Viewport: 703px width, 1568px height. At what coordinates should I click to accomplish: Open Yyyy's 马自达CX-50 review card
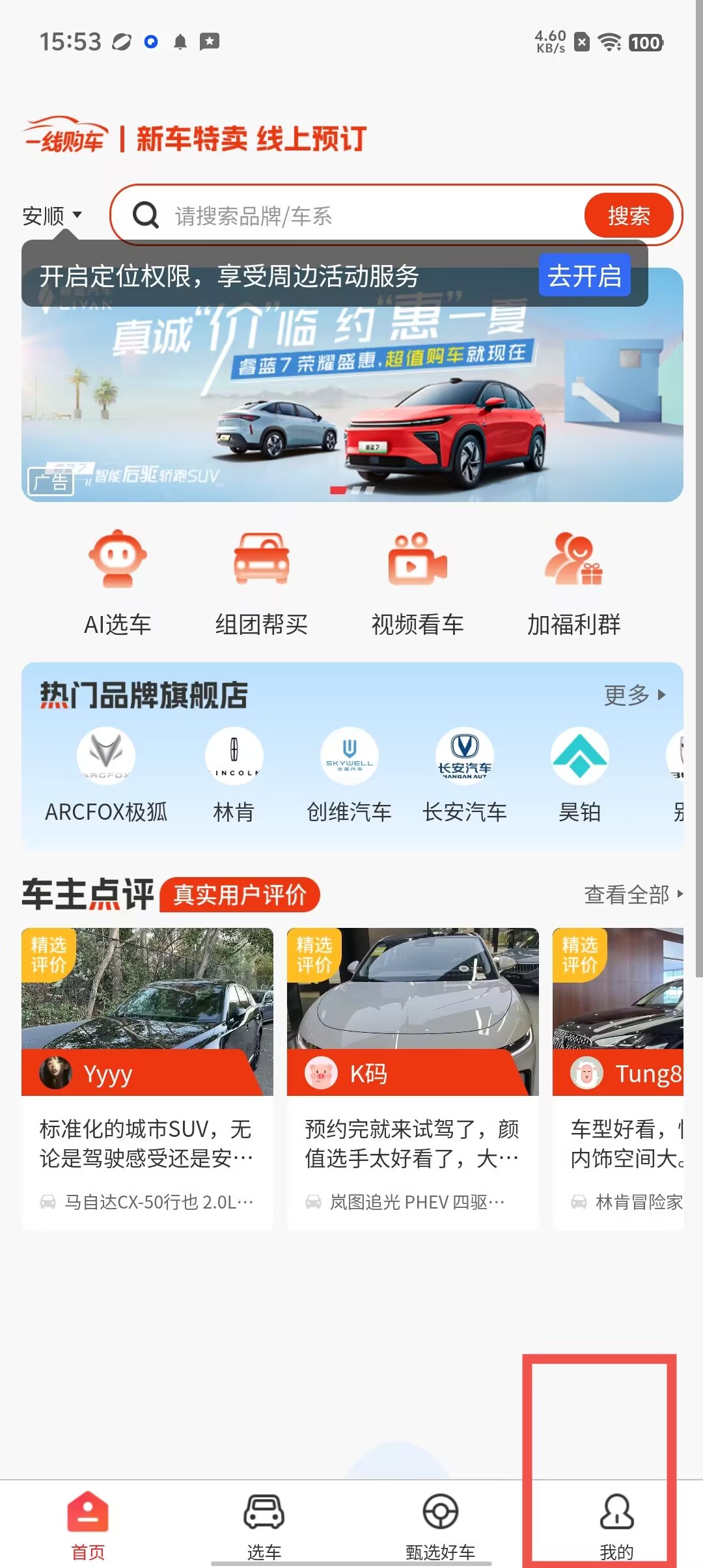tap(147, 1078)
